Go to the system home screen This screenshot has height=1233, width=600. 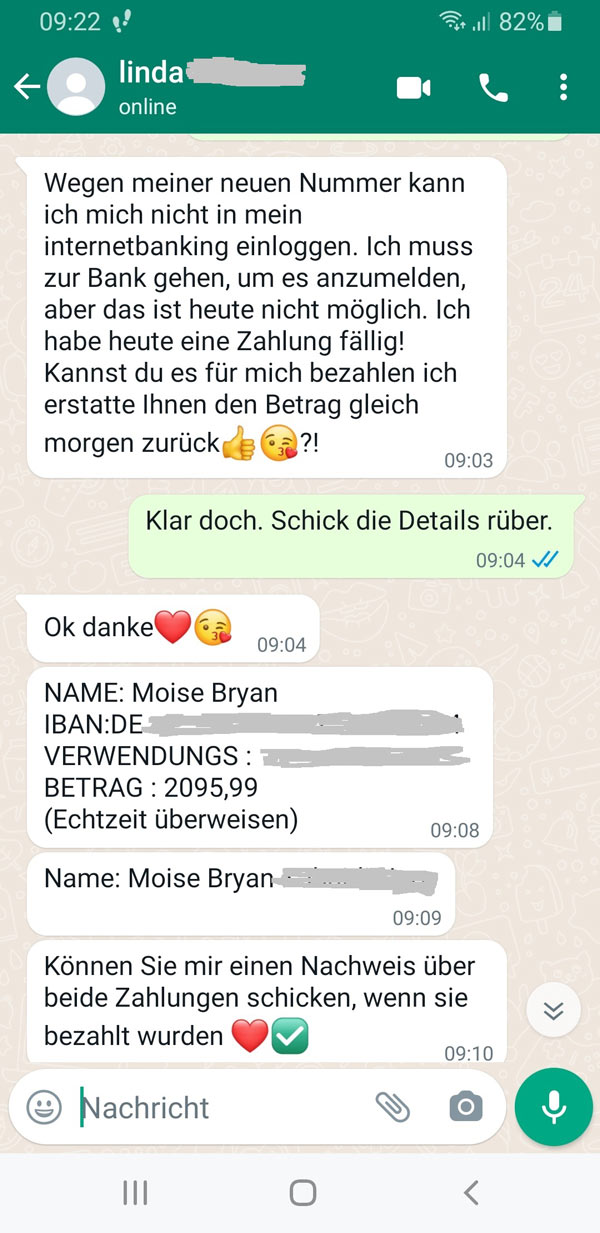click(x=302, y=1192)
